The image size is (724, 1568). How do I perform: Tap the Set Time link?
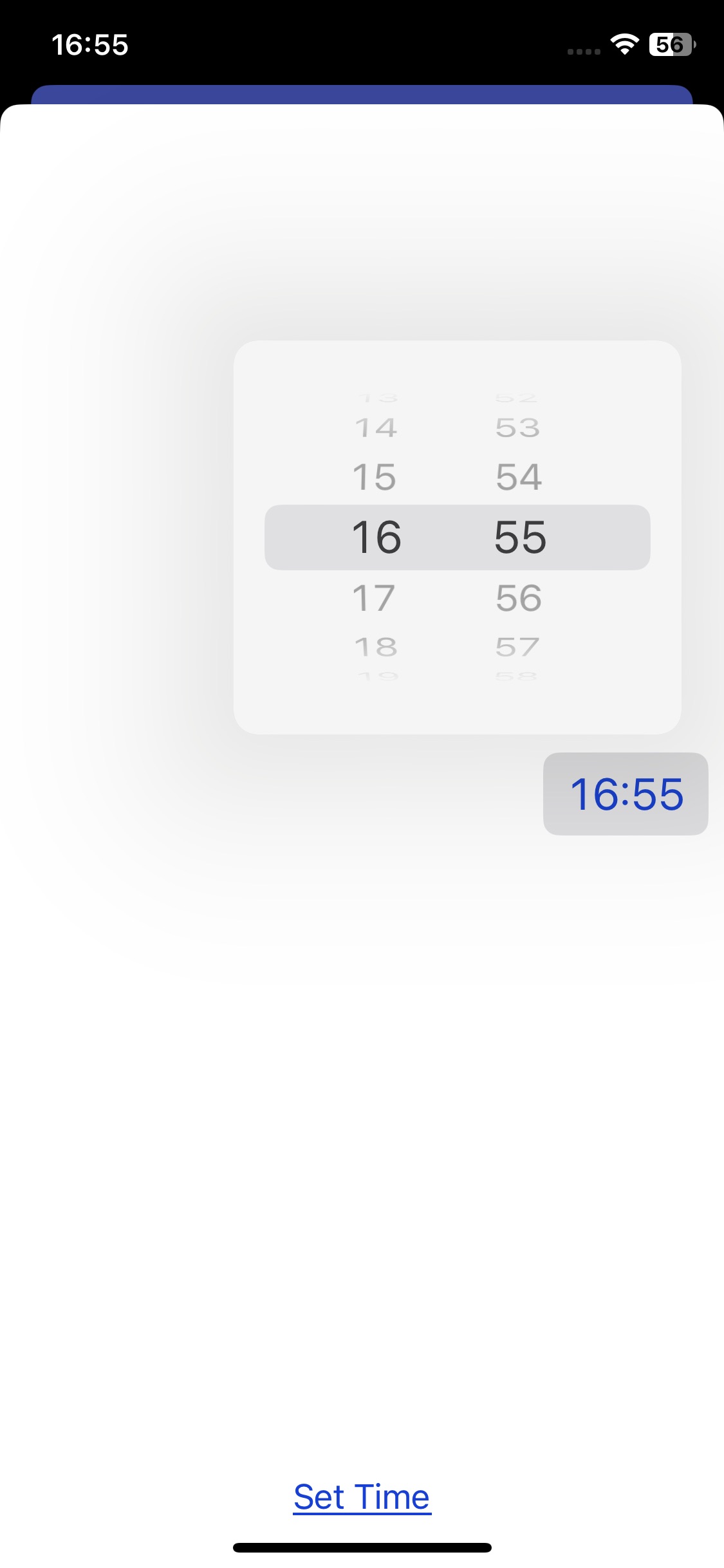[x=362, y=1497]
